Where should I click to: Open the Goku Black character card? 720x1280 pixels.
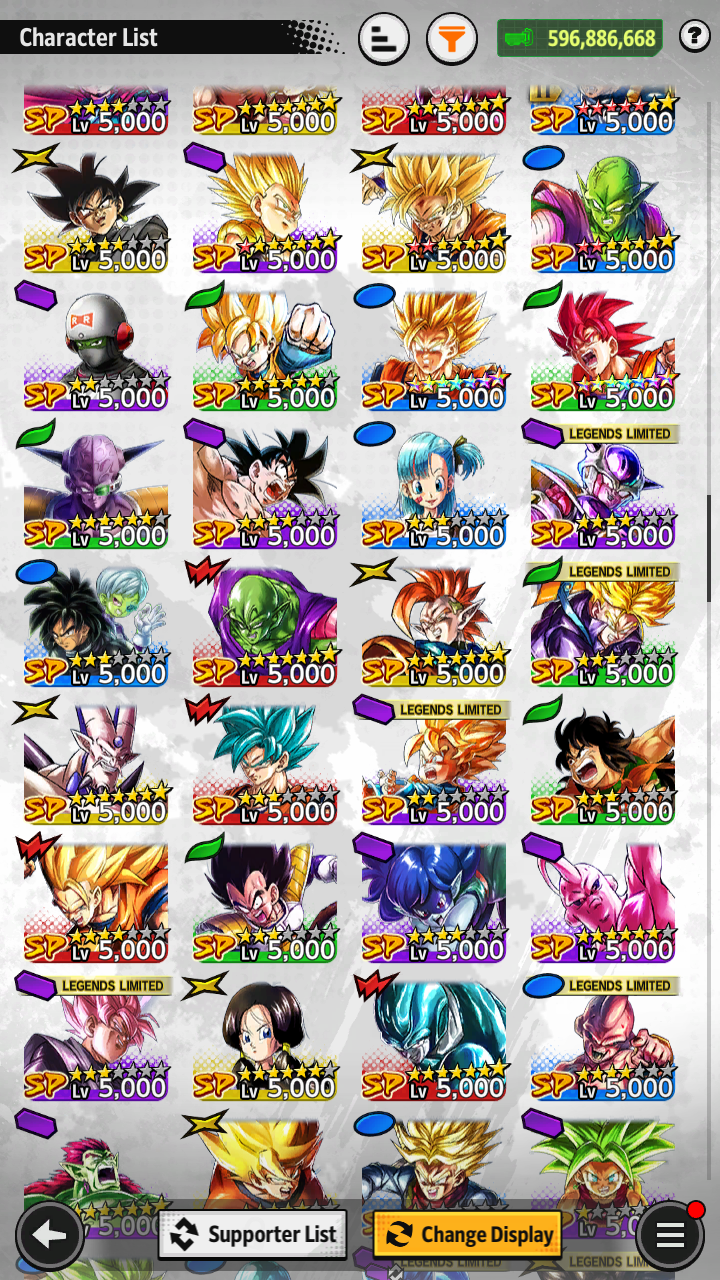click(x=96, y=209)
